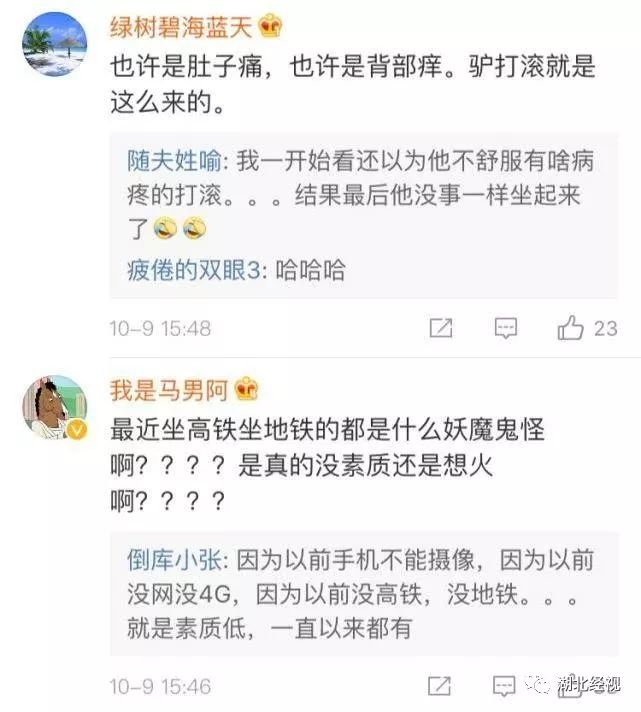View replier 疲倦的双眼3's profile
Image resolution: width=641 pixels, height=712 pixels.
tap(195, 269)
